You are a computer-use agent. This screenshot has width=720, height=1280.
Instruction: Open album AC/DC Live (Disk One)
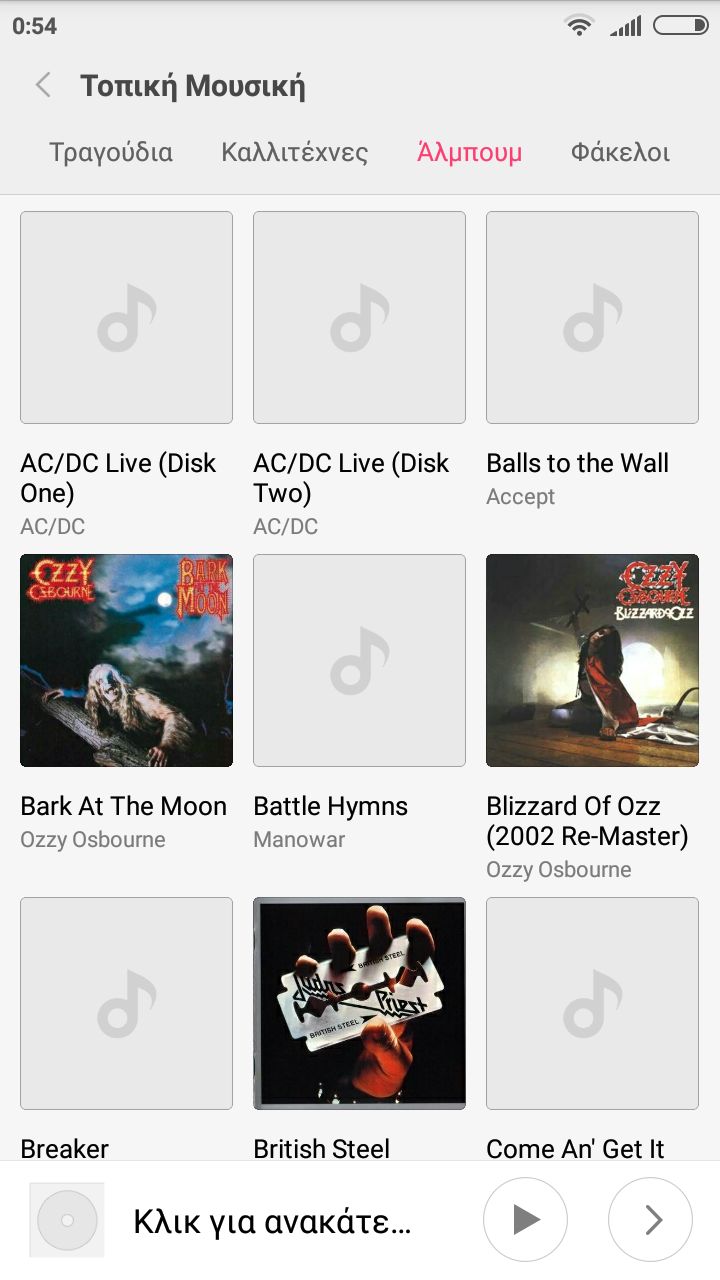coord(126,318)
